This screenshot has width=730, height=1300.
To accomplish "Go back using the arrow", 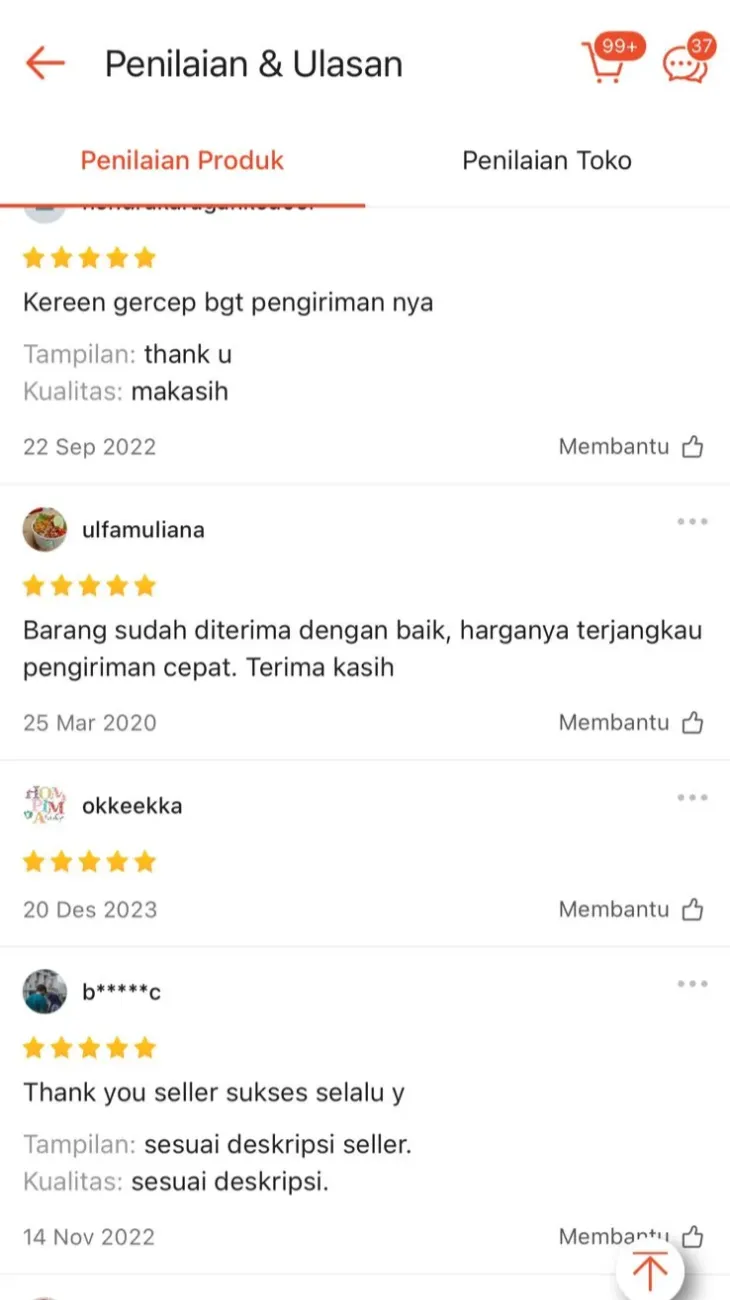I will coord(45,63).
